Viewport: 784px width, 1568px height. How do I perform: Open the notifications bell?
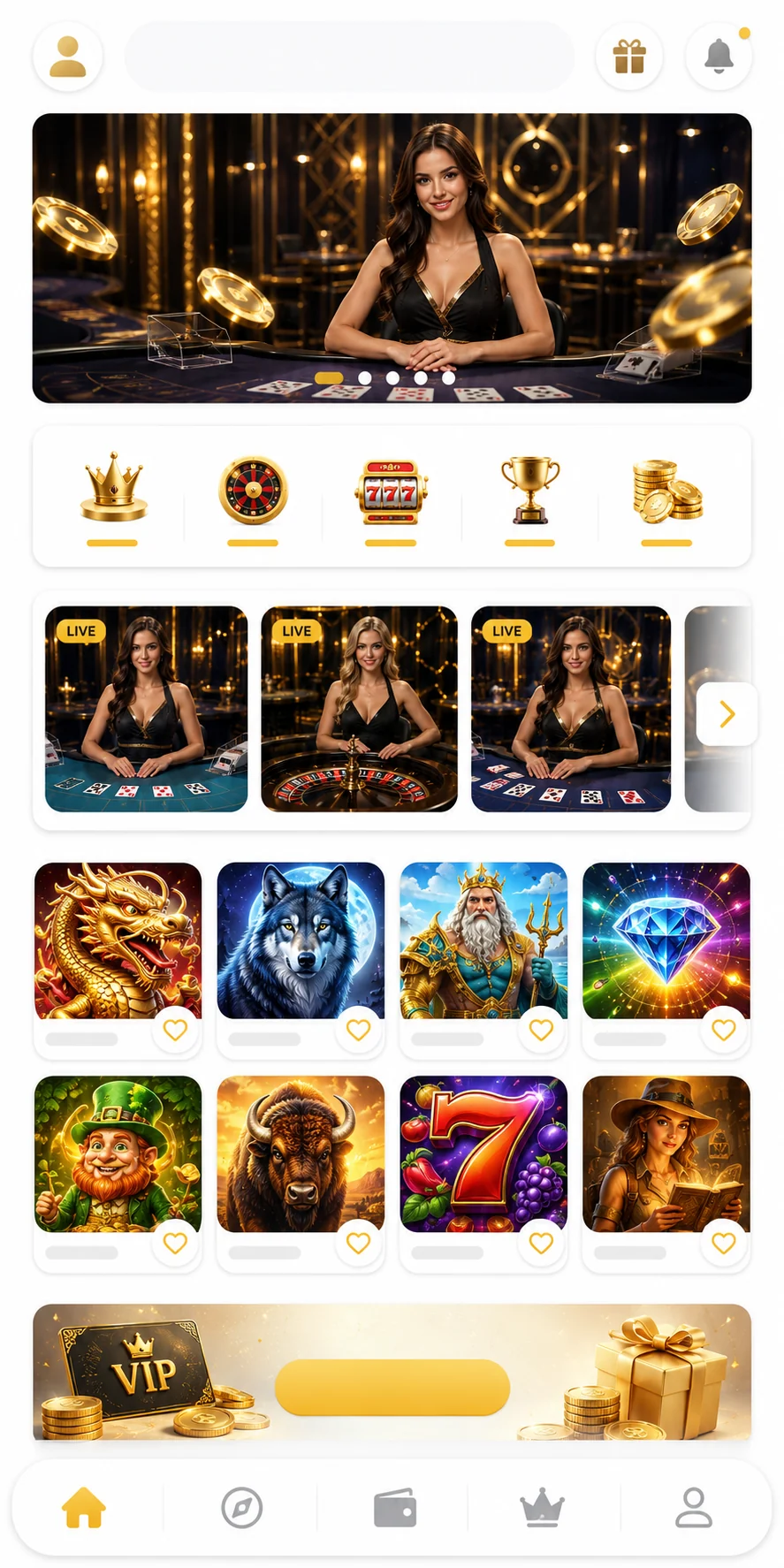719,57
